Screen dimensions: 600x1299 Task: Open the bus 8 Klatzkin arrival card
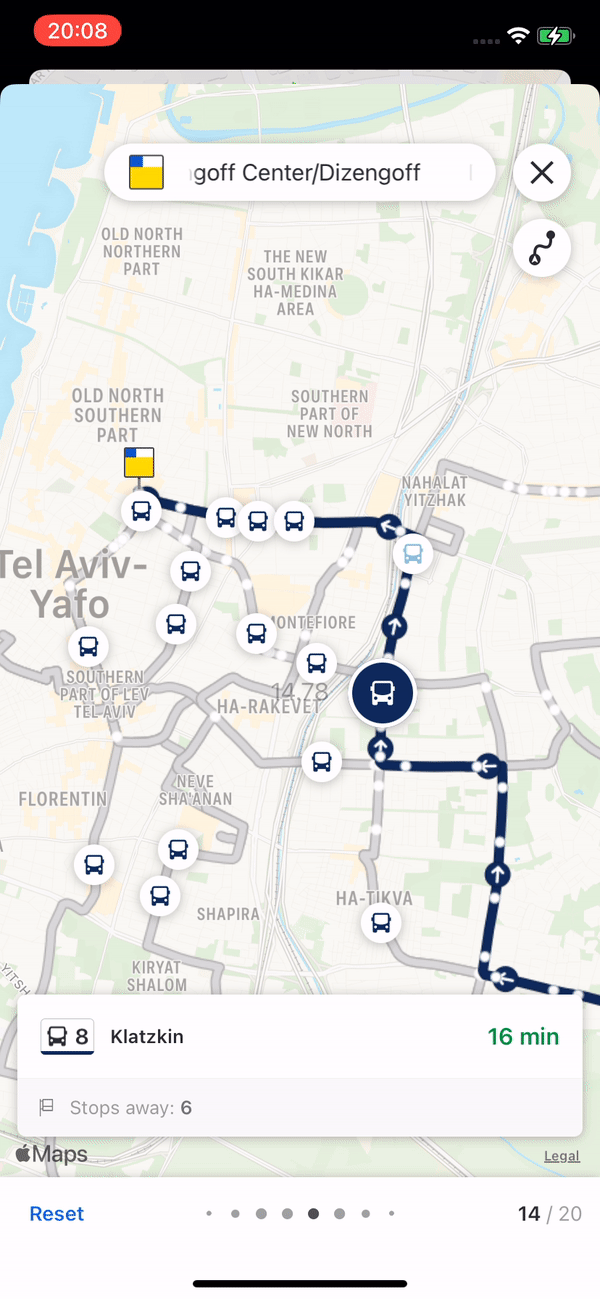click(300, 1036)
